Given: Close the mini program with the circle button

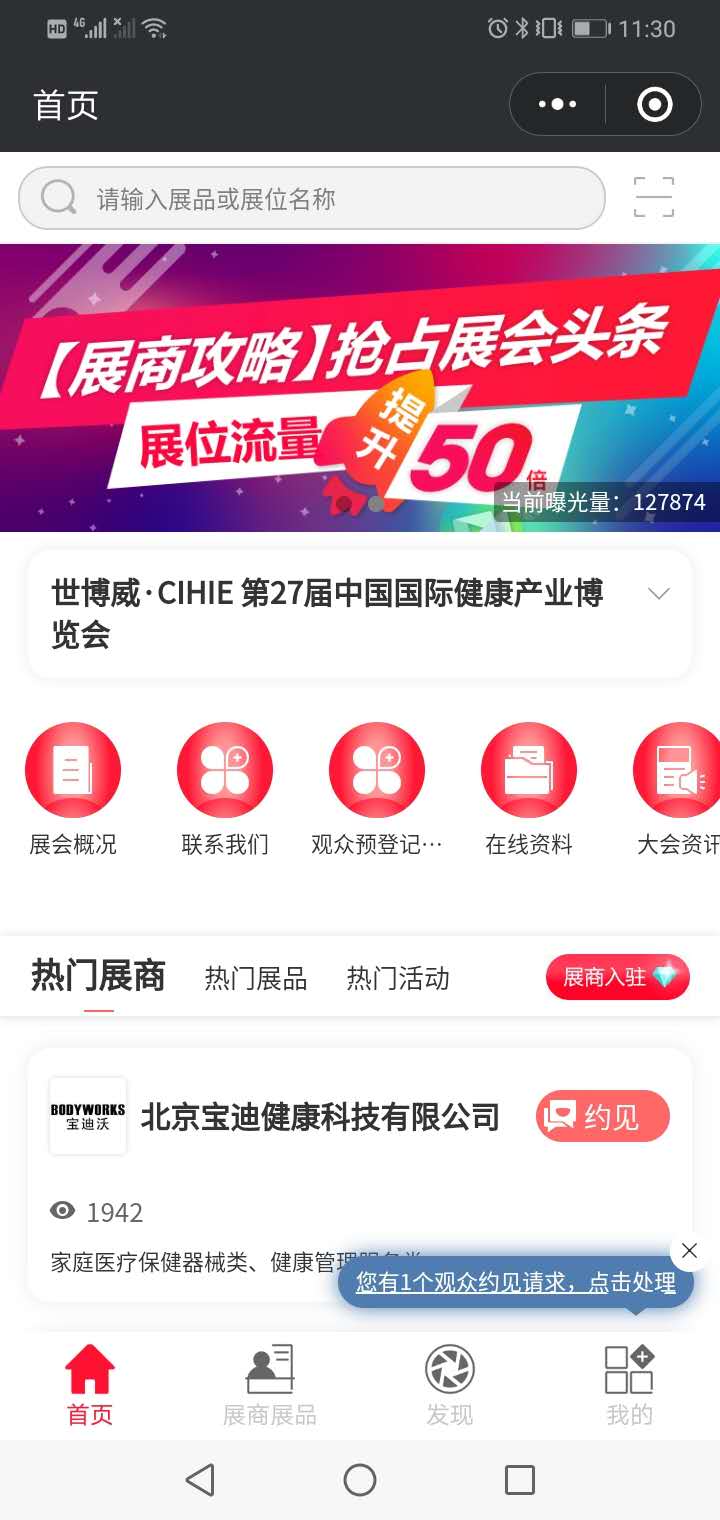Looking at the screenshot, I should [654, 104].
